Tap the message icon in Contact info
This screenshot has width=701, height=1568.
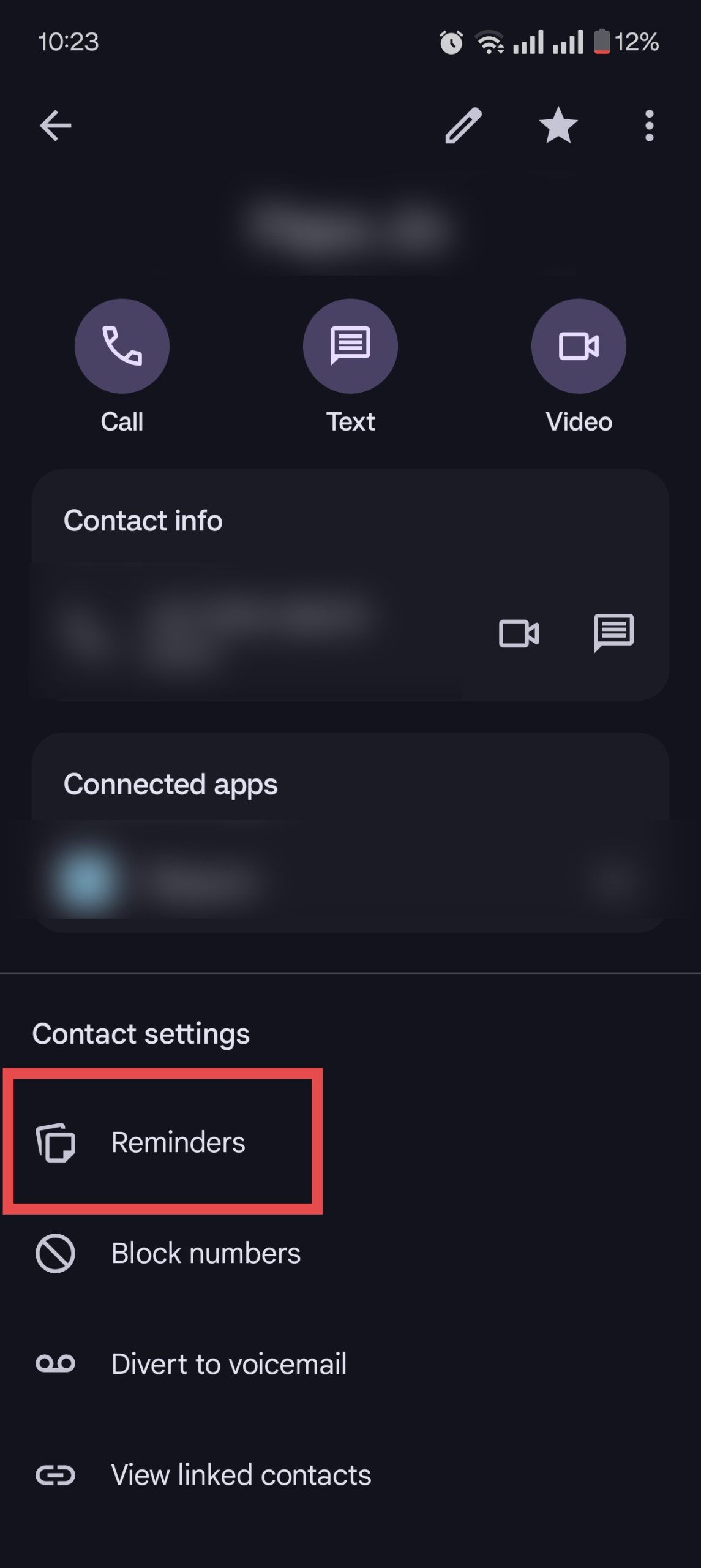tap(613, 633)
